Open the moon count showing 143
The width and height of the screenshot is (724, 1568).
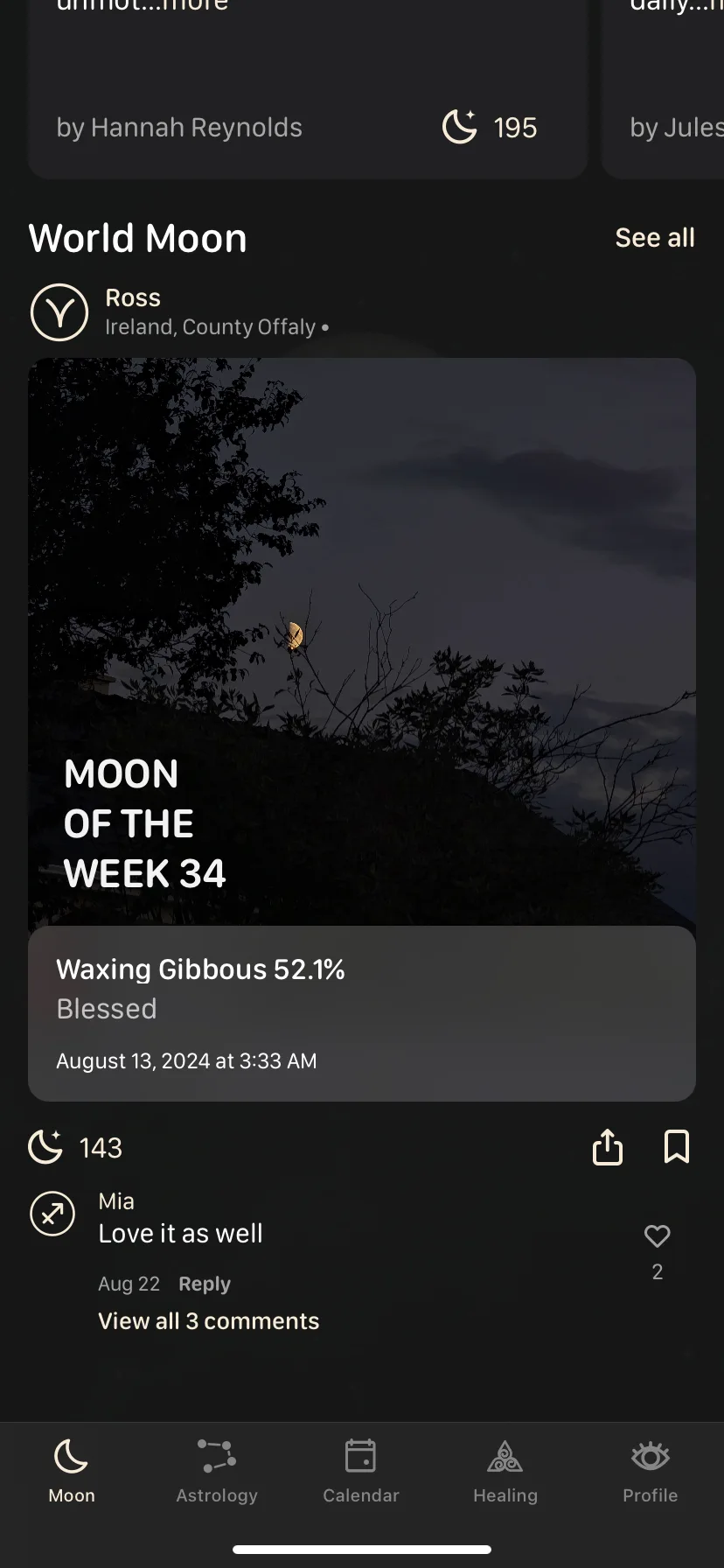(x=101, y=1147)
